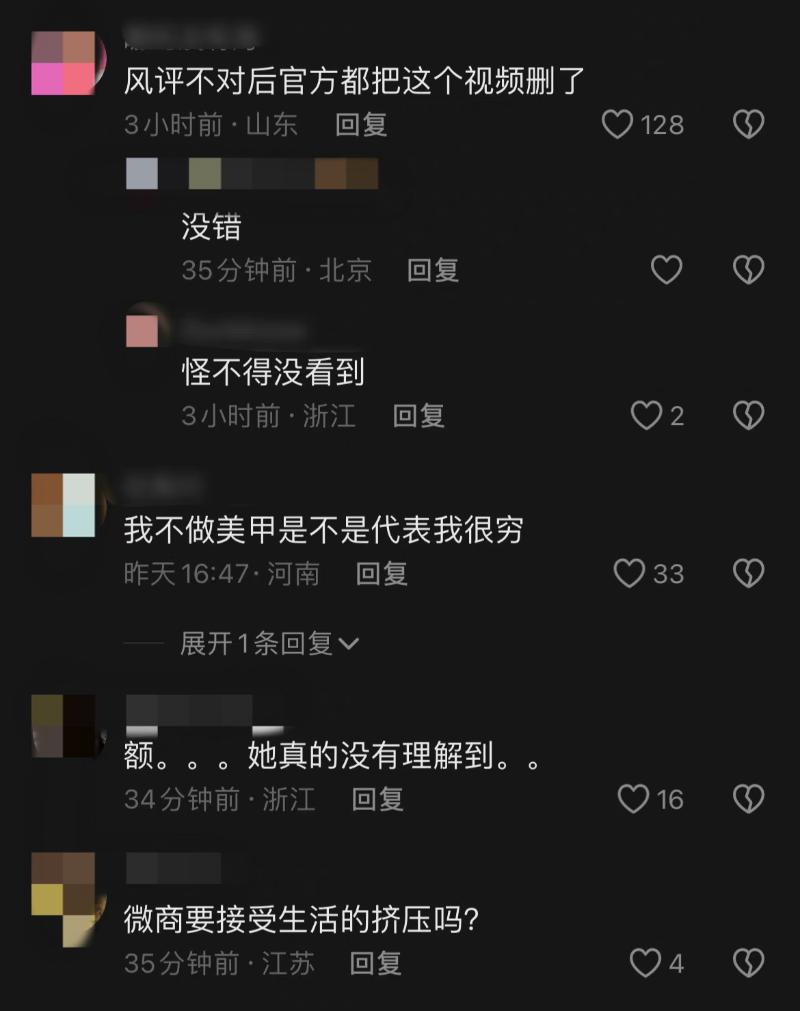Reply to the 江苏 comment about 微商
This screenshot has height=1011, width=800.
click(376, 963)
